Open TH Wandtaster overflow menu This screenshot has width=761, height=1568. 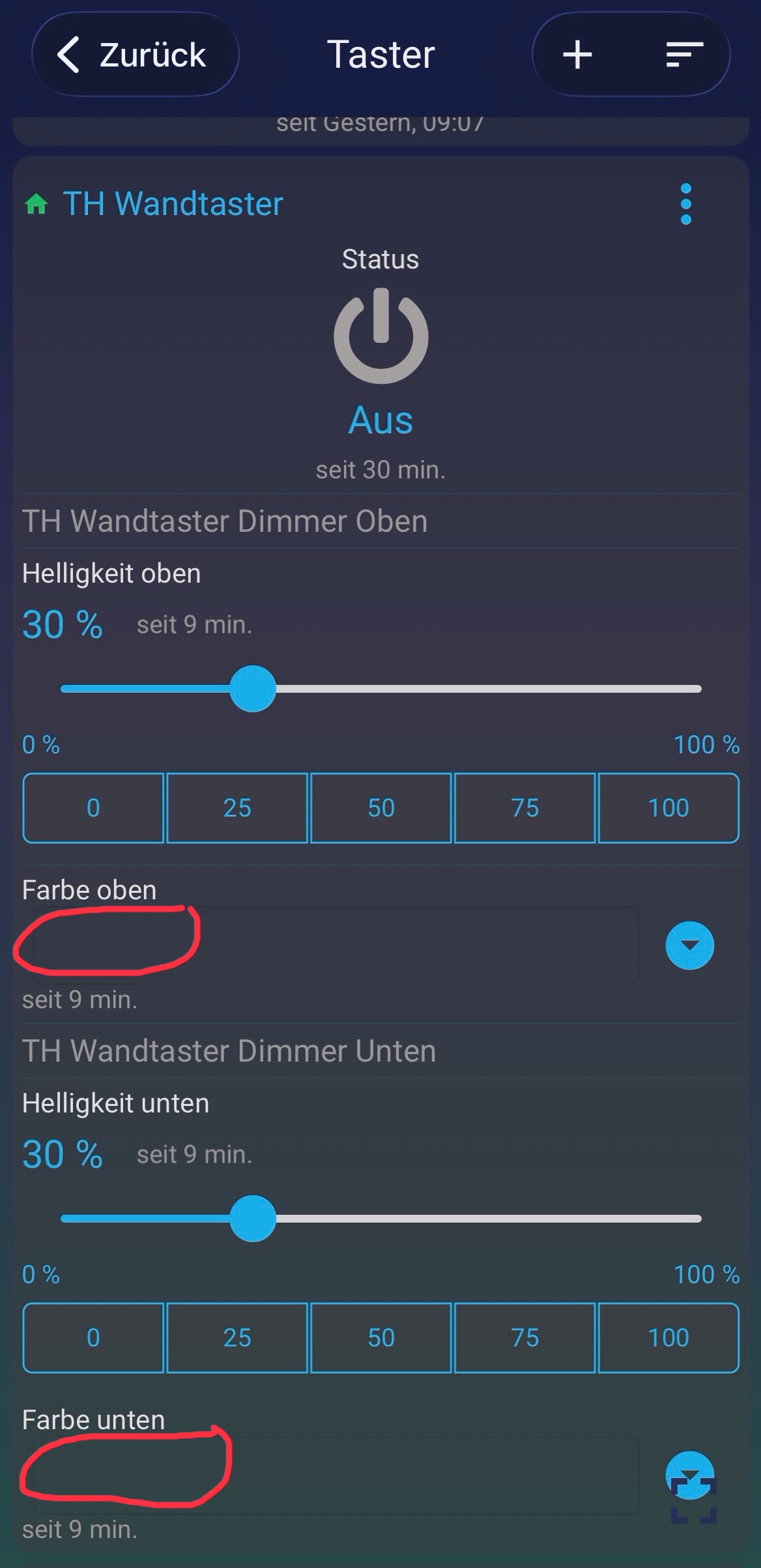click(685, 204)
